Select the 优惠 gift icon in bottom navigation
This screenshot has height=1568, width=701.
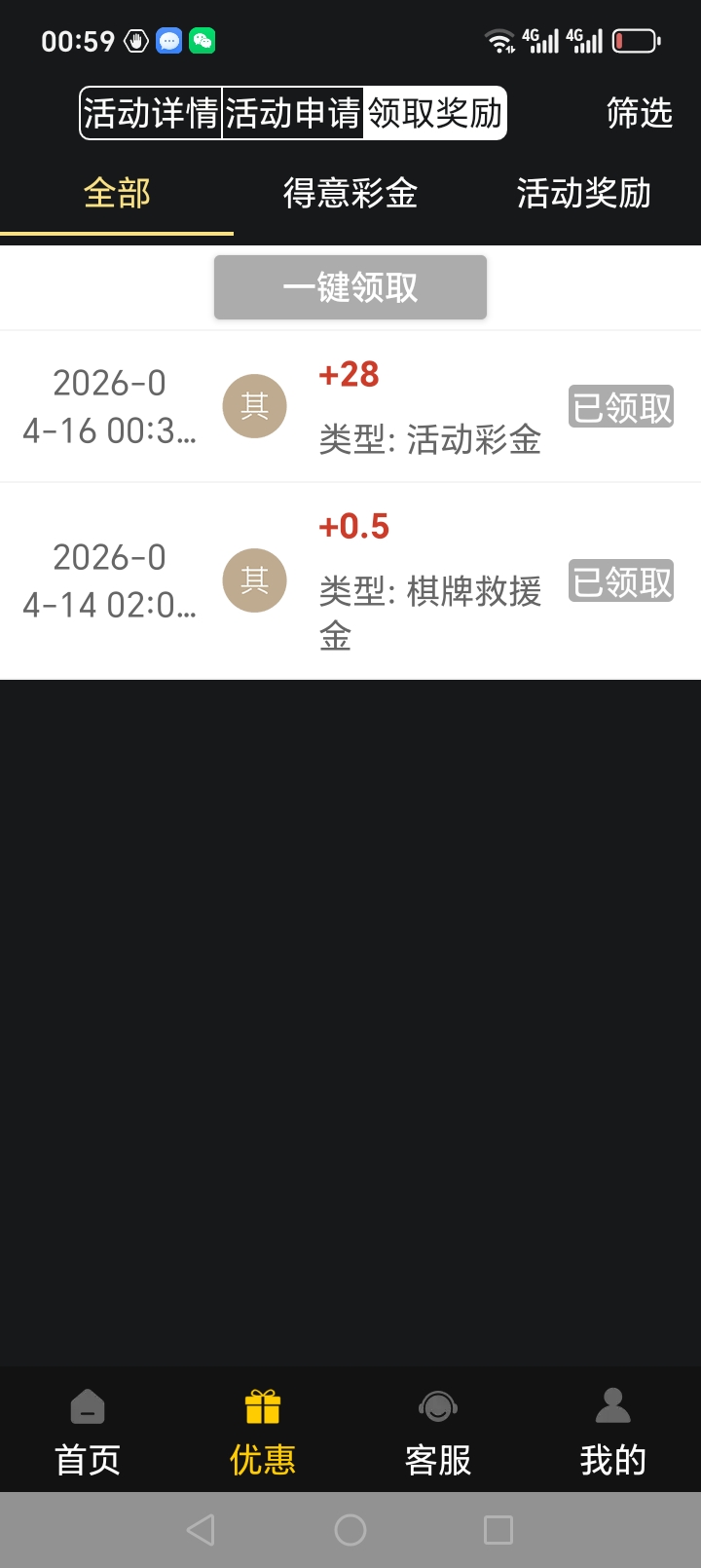[x=262, y=1405]
